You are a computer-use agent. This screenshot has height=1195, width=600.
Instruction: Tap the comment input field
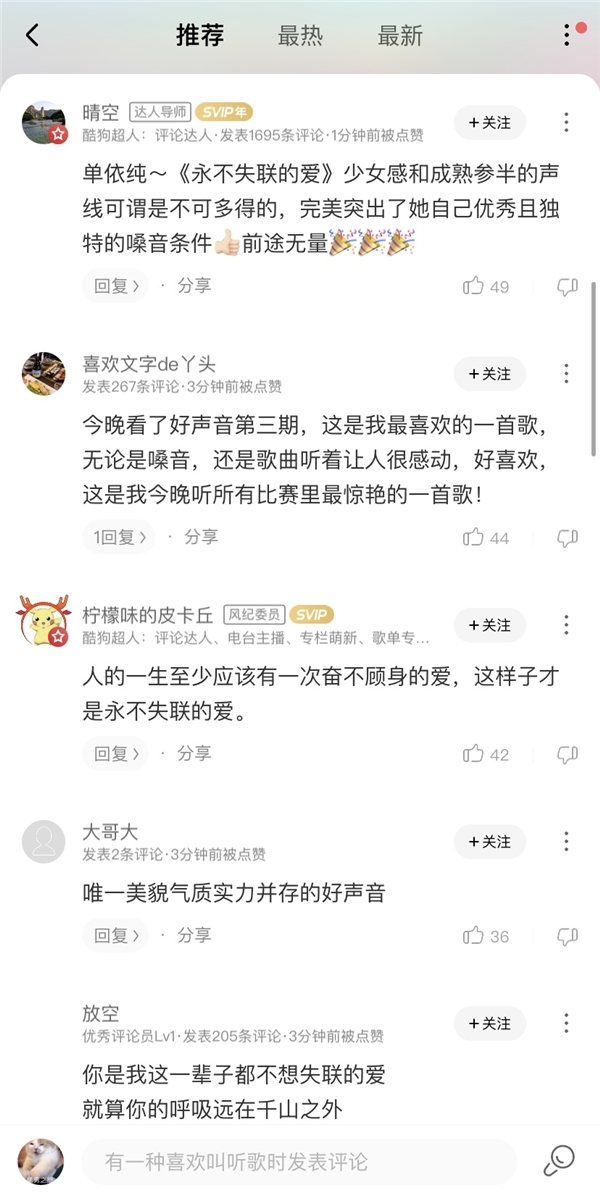[x=298, y=1161]
